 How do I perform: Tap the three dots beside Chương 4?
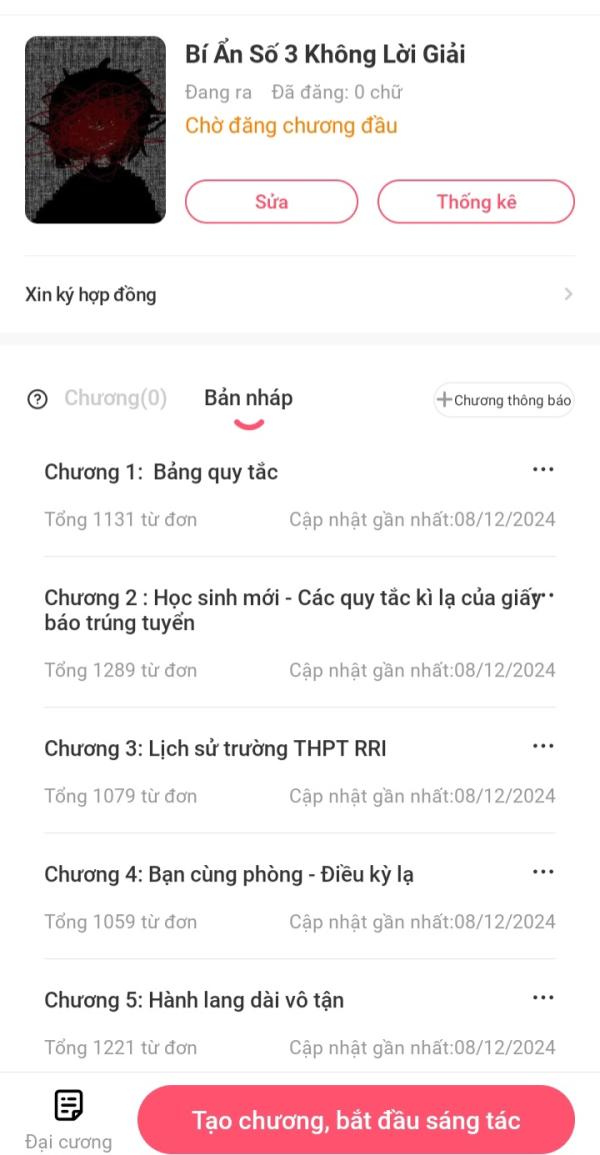click(543, 872)
